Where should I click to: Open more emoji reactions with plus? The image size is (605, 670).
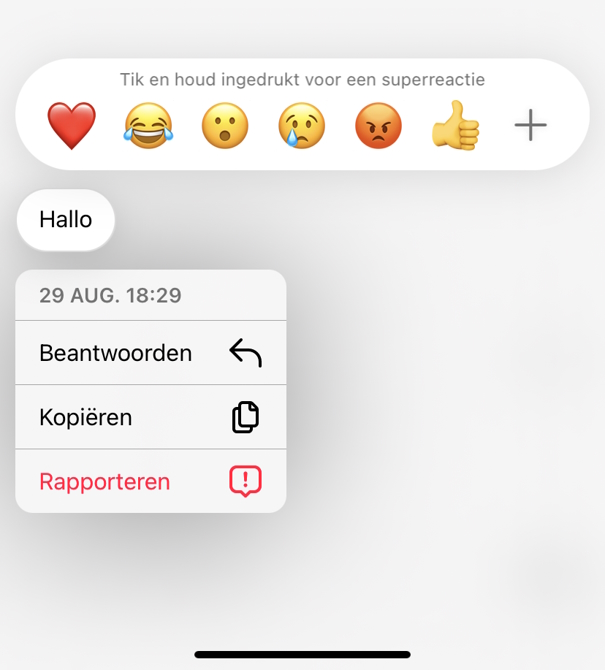(530, 126)
